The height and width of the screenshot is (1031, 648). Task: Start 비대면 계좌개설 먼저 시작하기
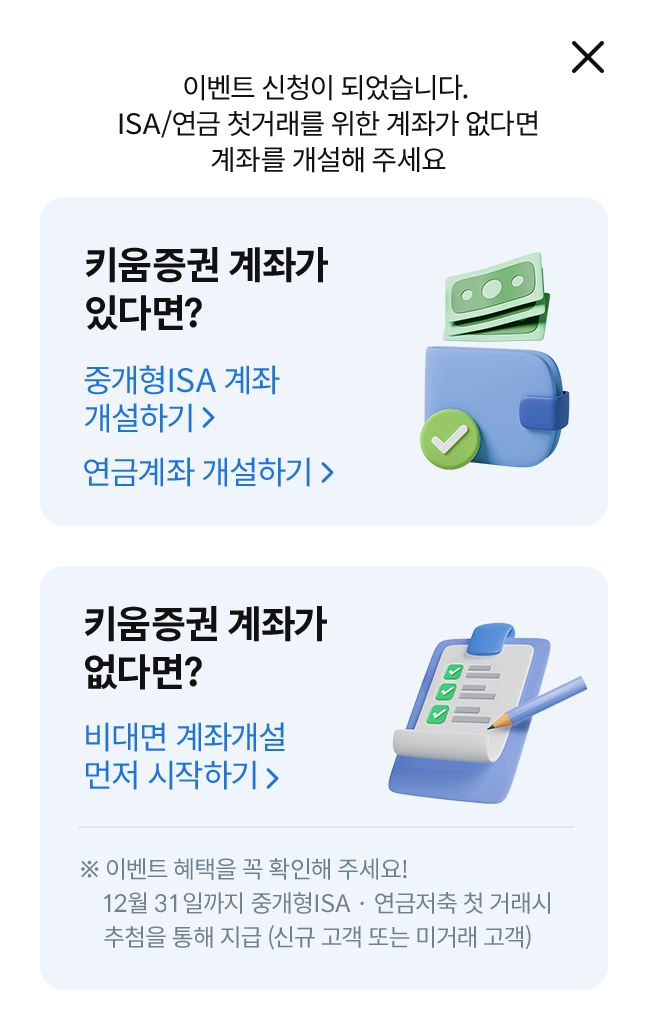click(185, 755)
